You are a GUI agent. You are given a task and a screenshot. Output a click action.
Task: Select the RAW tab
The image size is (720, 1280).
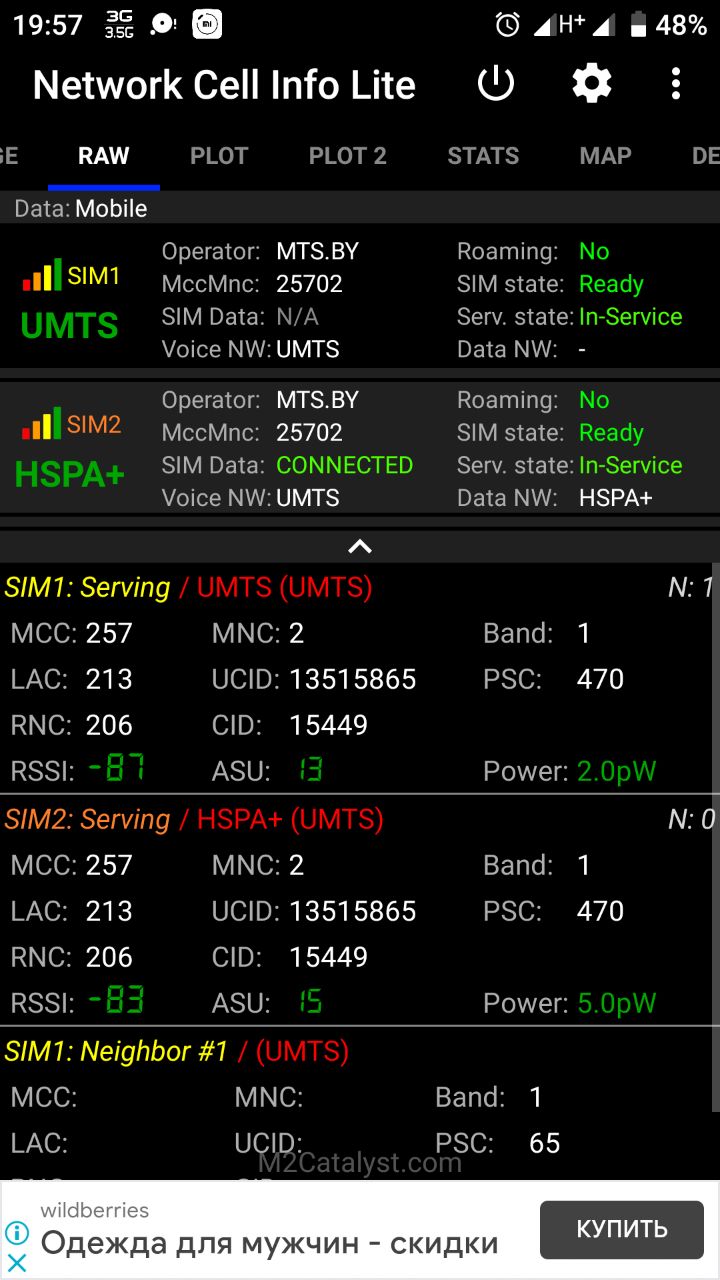[104, 156]
